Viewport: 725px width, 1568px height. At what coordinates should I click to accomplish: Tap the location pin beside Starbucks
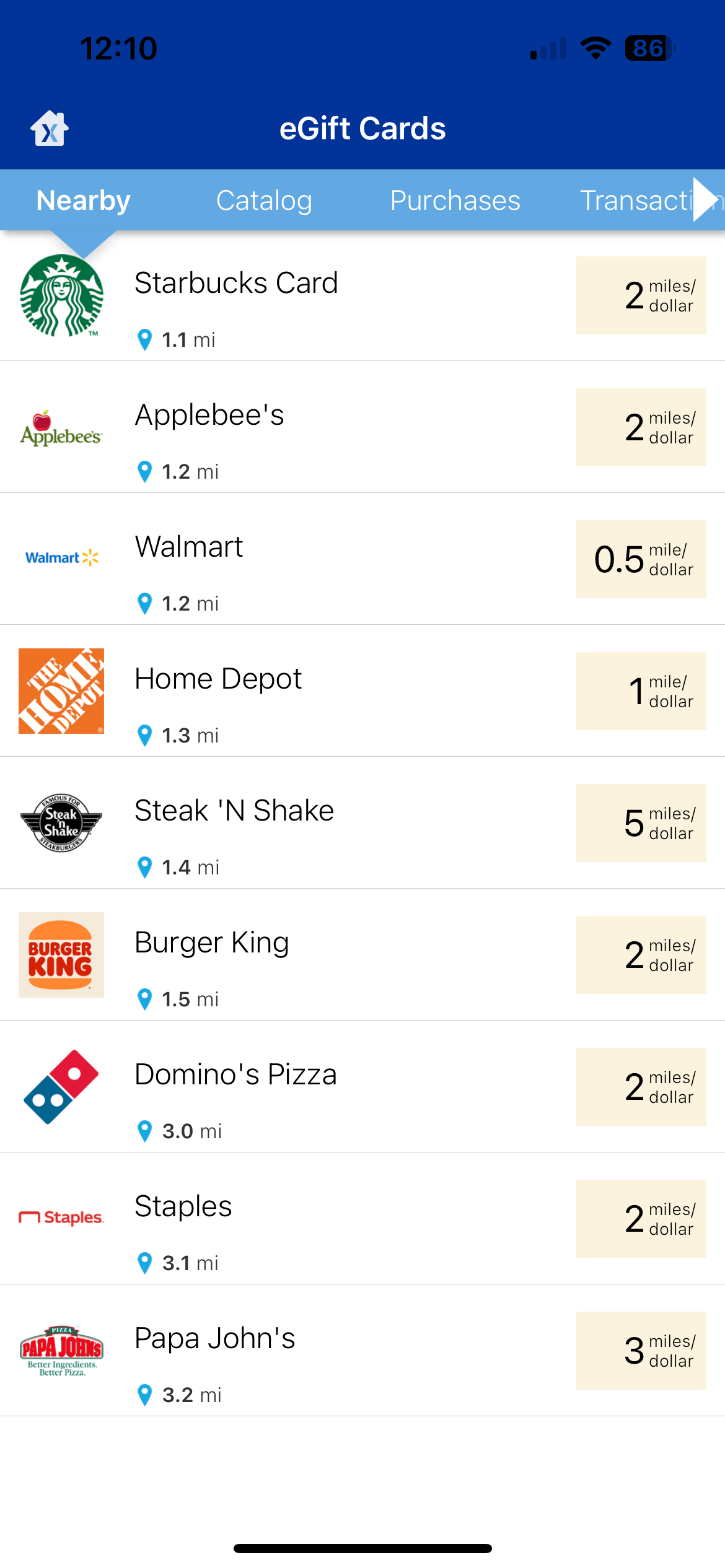coord(144,339)
